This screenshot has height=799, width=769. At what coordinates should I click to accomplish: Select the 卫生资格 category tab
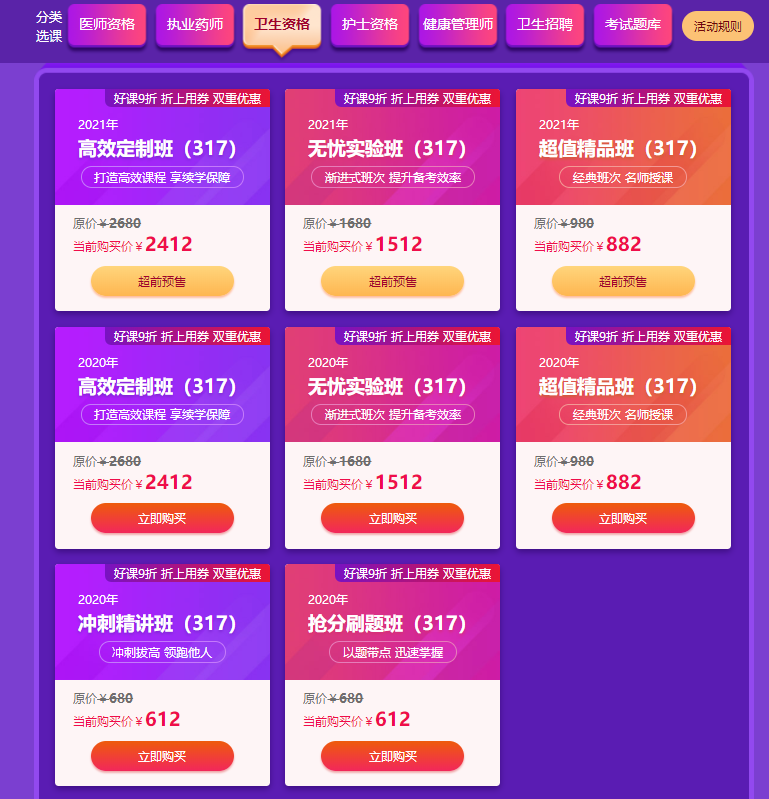(x=282, y=25)
